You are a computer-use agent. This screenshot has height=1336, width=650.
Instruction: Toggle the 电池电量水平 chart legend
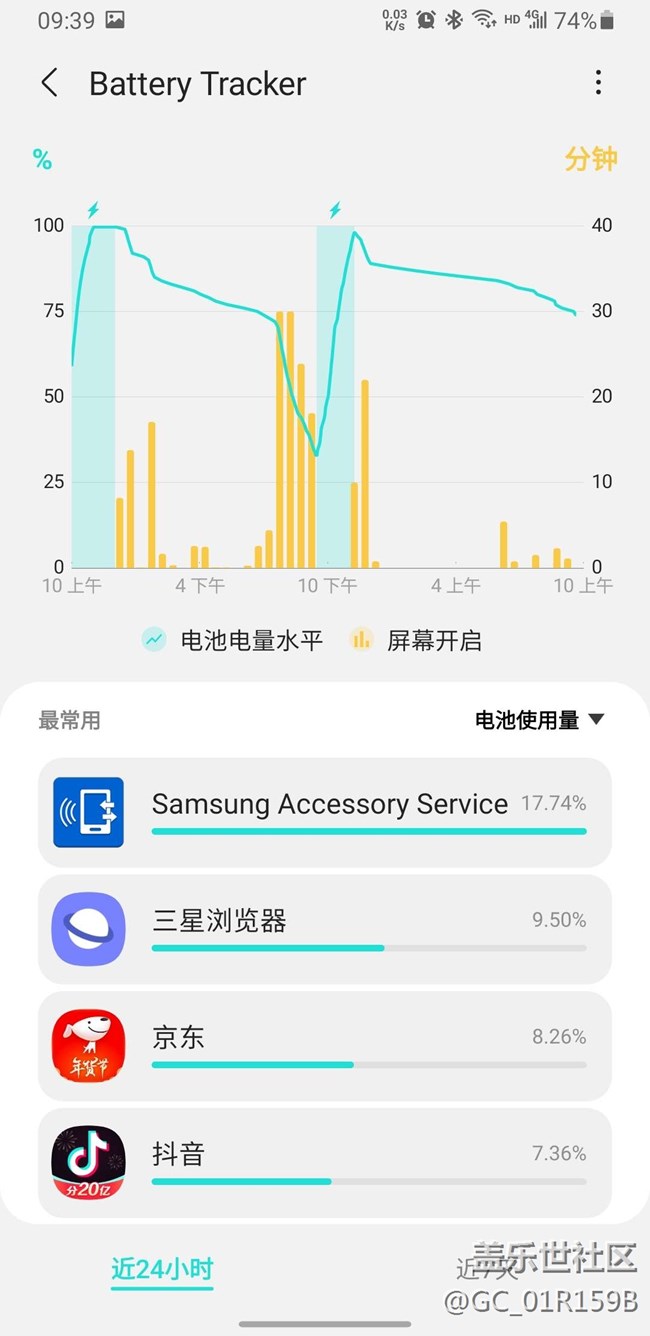point(232,641)
